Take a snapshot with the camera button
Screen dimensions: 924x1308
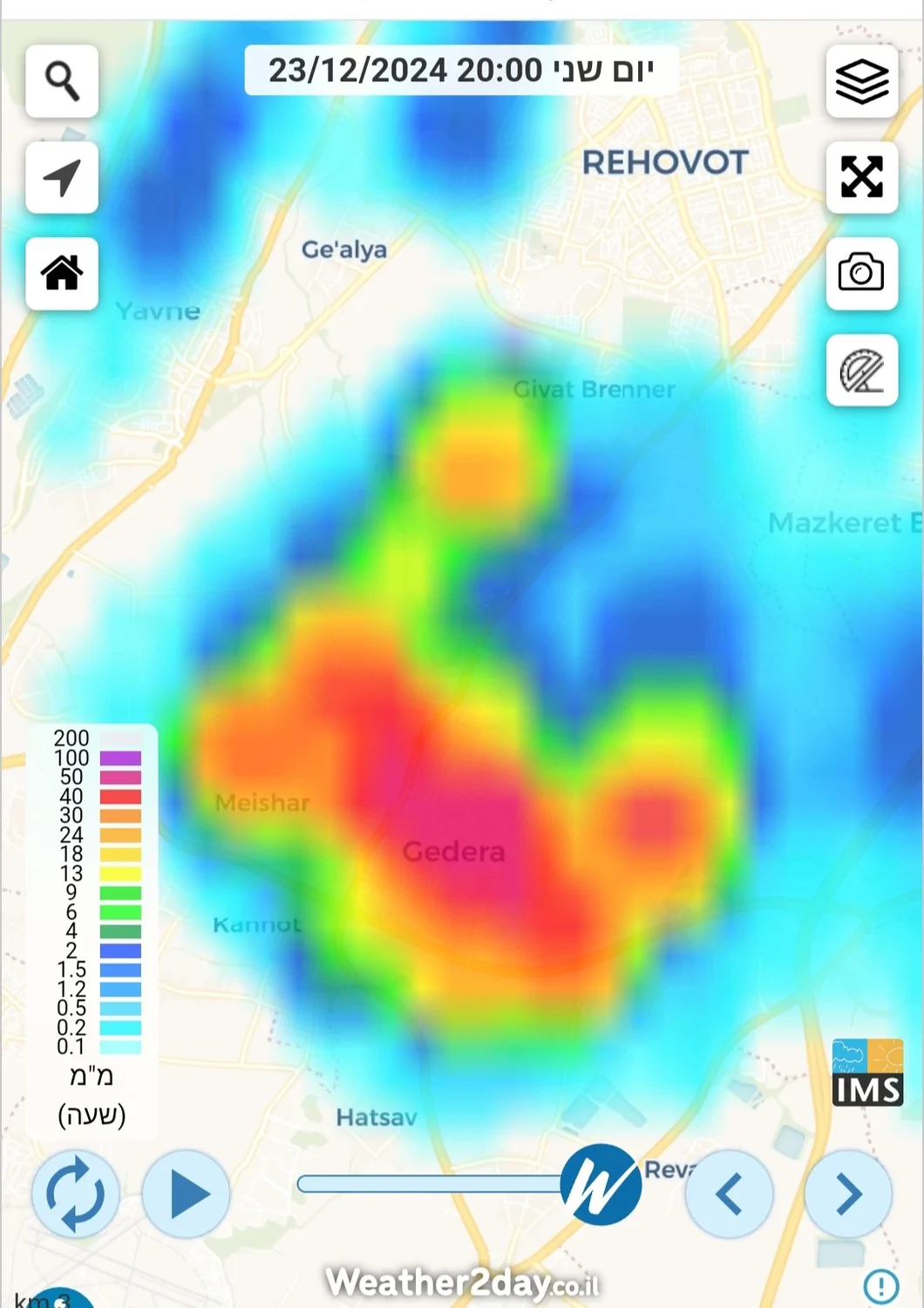pos(861,274)
